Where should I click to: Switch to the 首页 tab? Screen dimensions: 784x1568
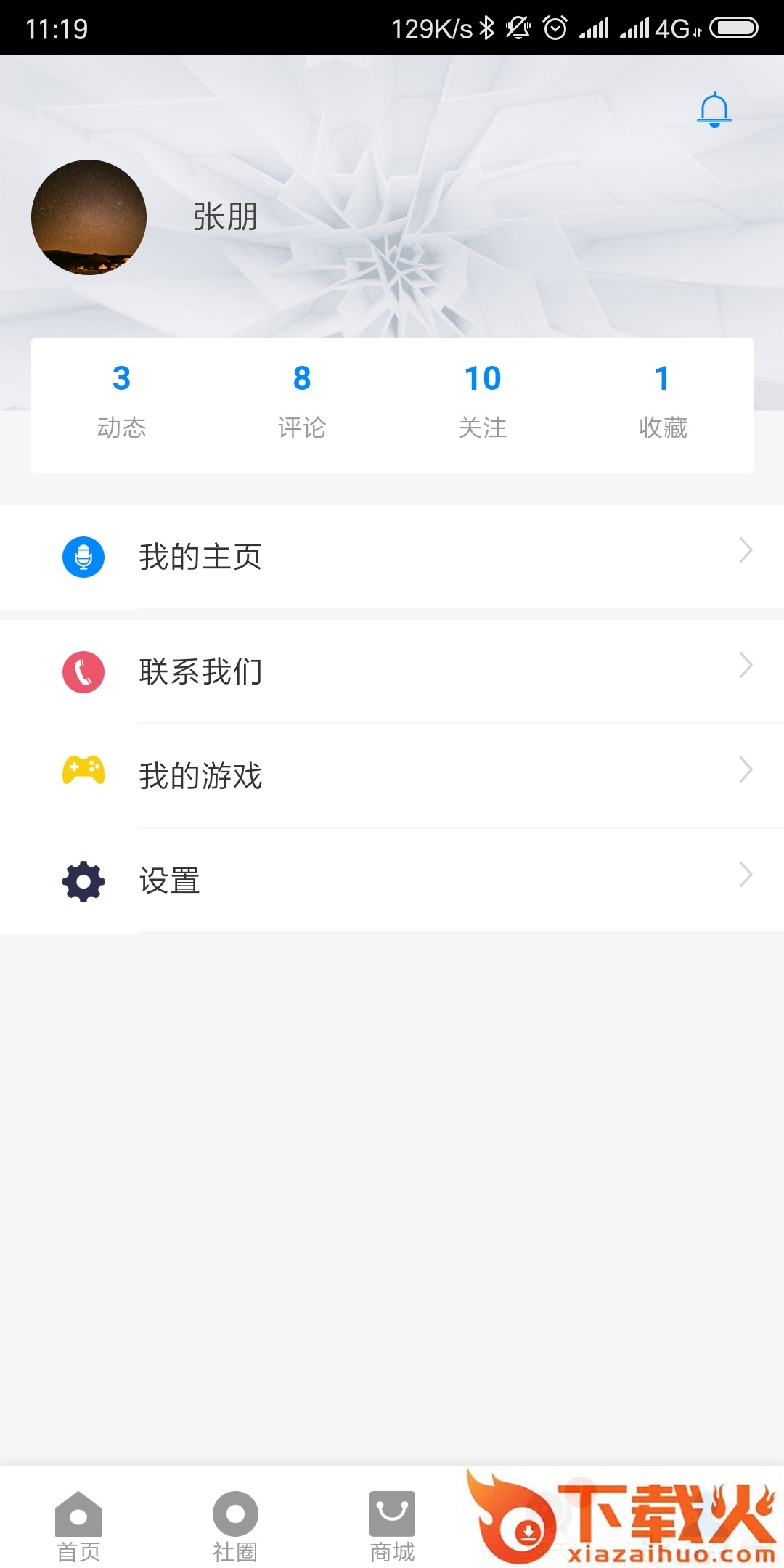(x=78, y=1526)
